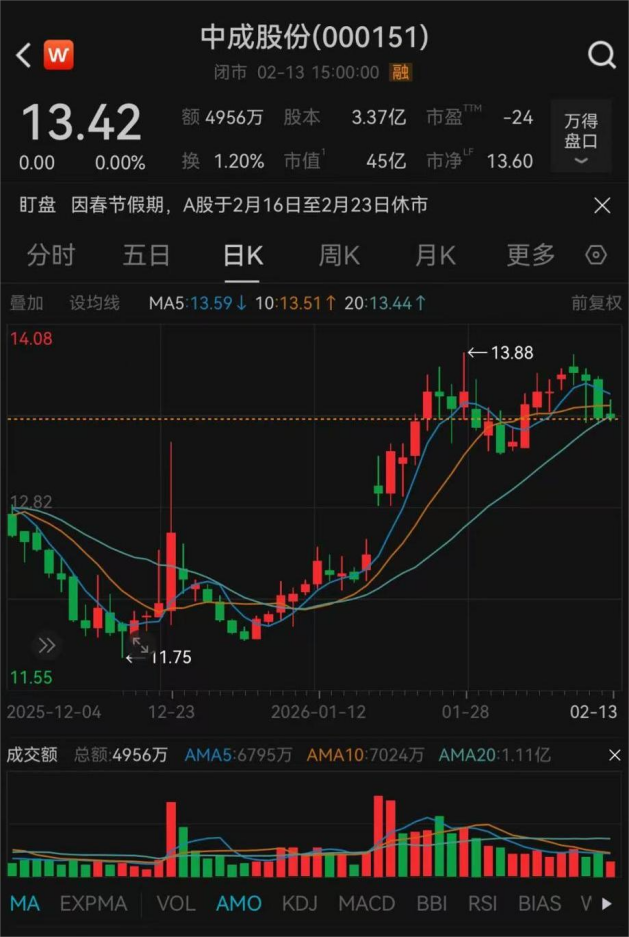Screen dimensions: 629x937
Task: Switch to the 周K tab
Action: [x=338, y=256]
